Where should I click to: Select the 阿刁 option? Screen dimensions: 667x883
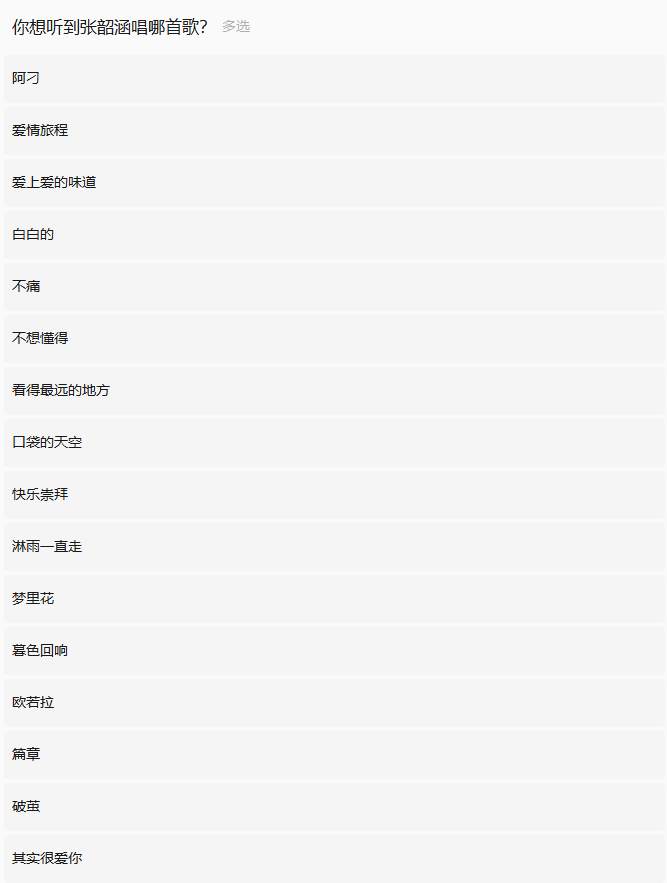click(334, 78)
